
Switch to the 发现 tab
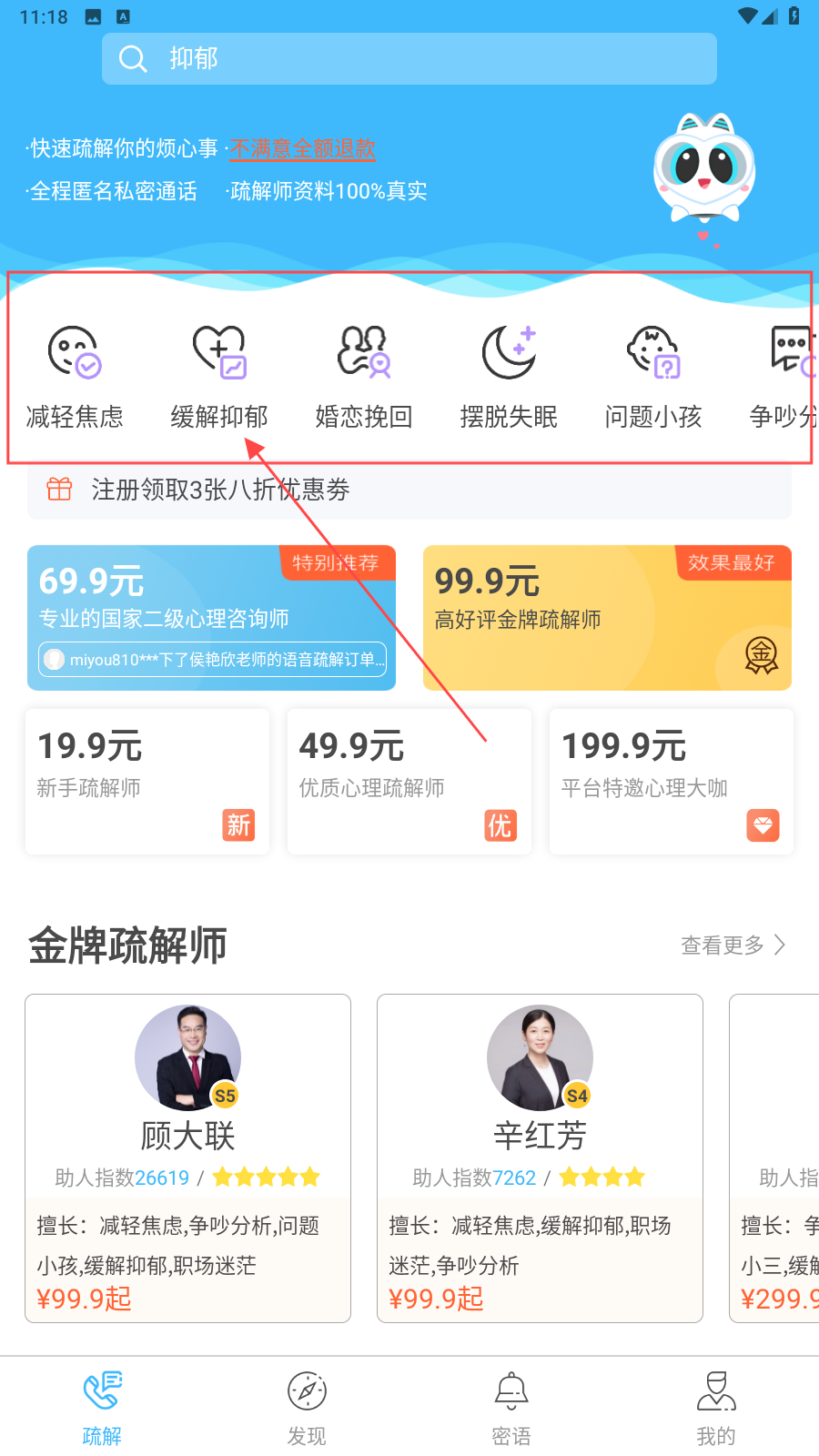click(307, 1409)
